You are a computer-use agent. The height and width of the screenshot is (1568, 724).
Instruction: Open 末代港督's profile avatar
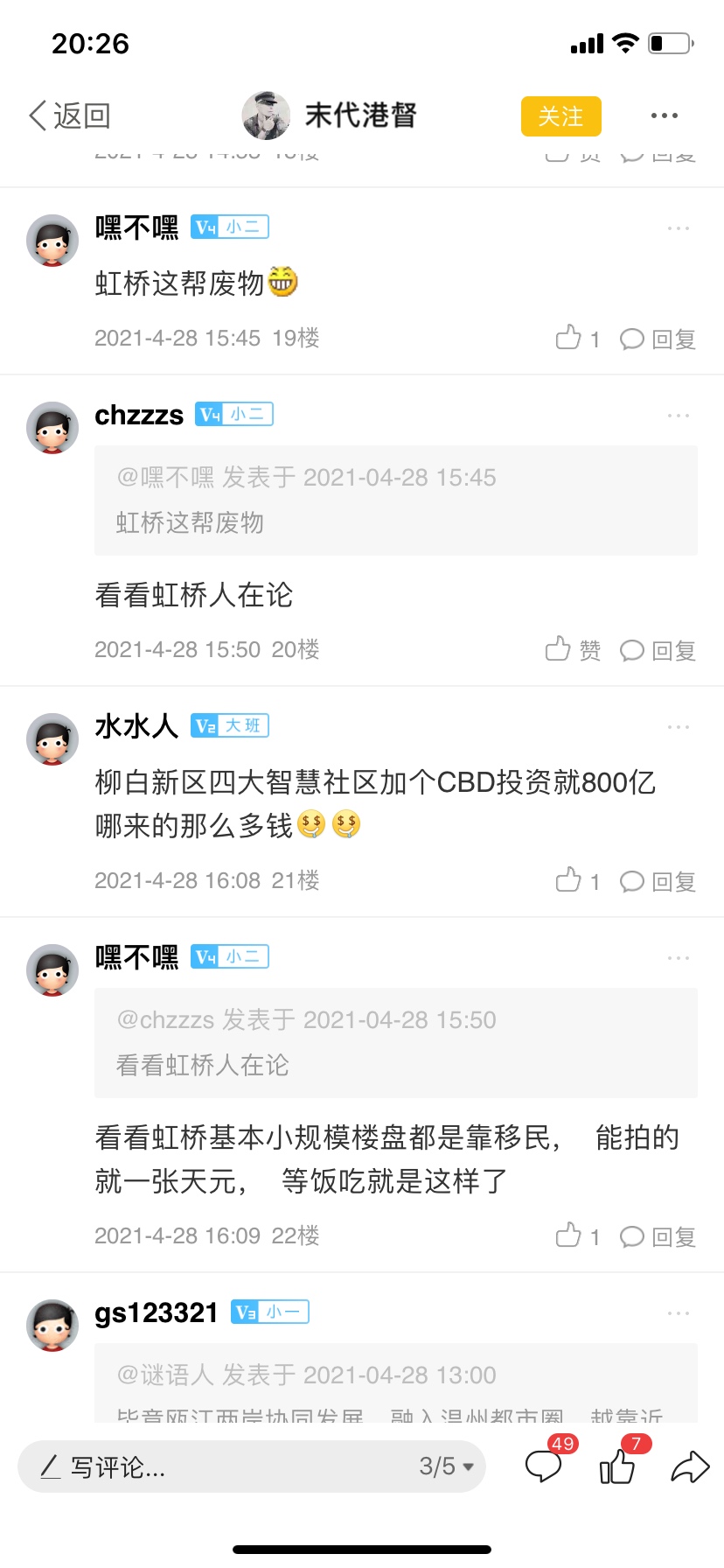point(266,115)
